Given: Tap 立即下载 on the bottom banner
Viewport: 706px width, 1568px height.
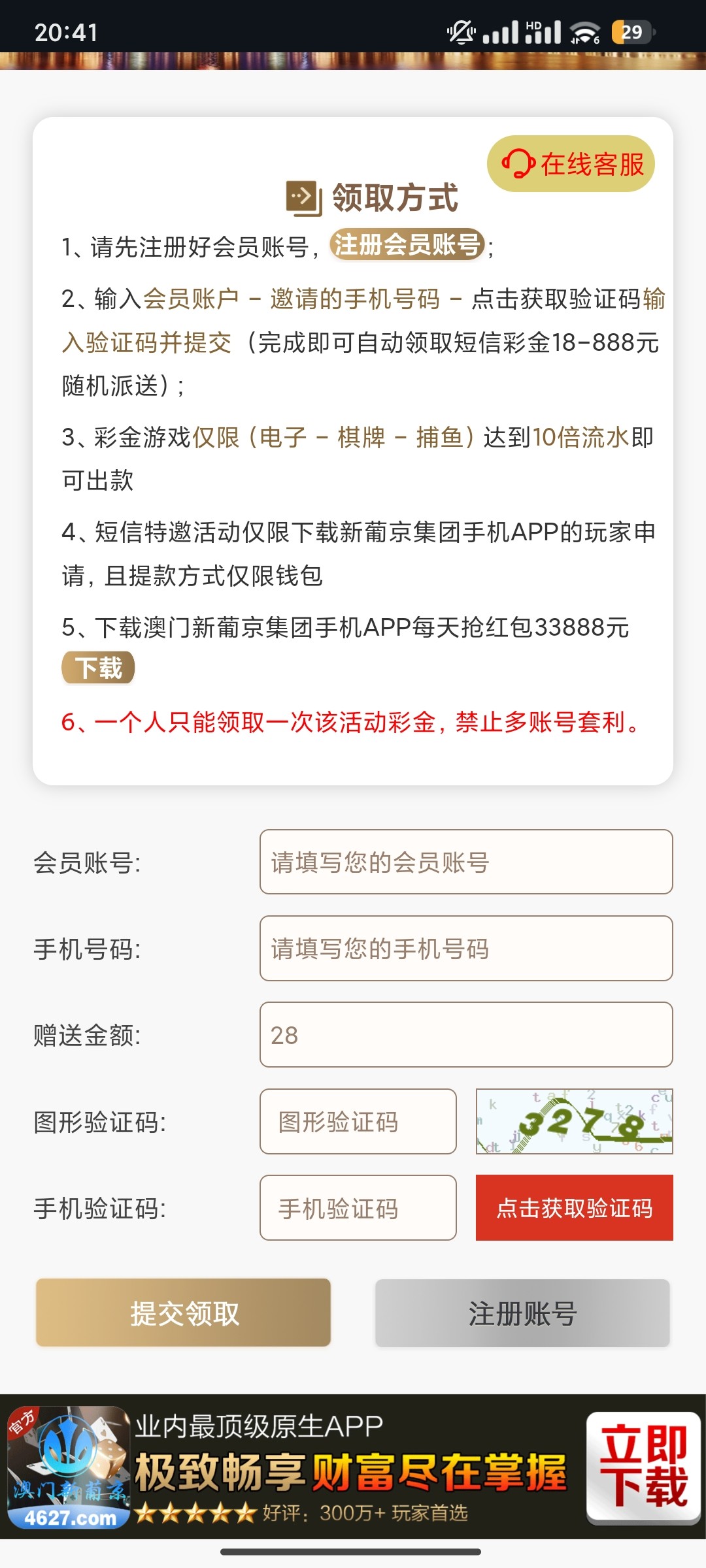Looking at the screenshot, I should pyautogui.click(x=643, y=1467).
